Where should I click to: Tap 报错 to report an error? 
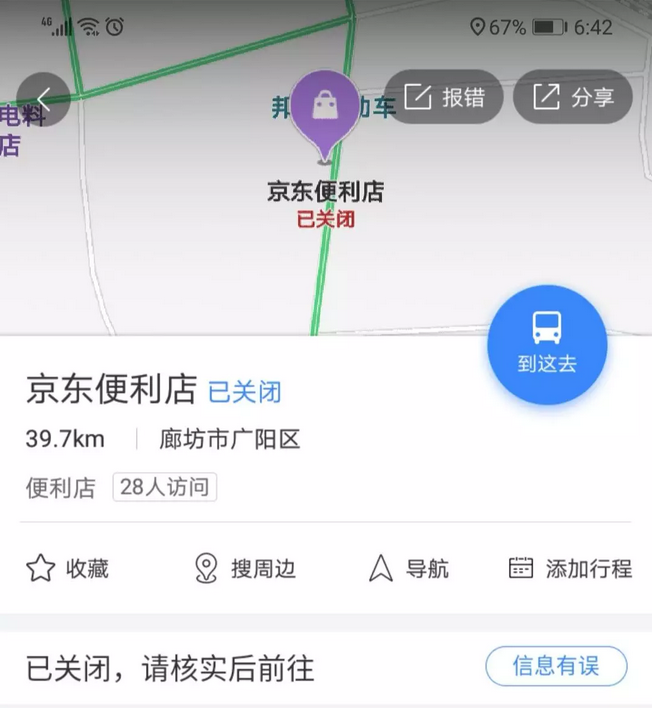(444, 97)
